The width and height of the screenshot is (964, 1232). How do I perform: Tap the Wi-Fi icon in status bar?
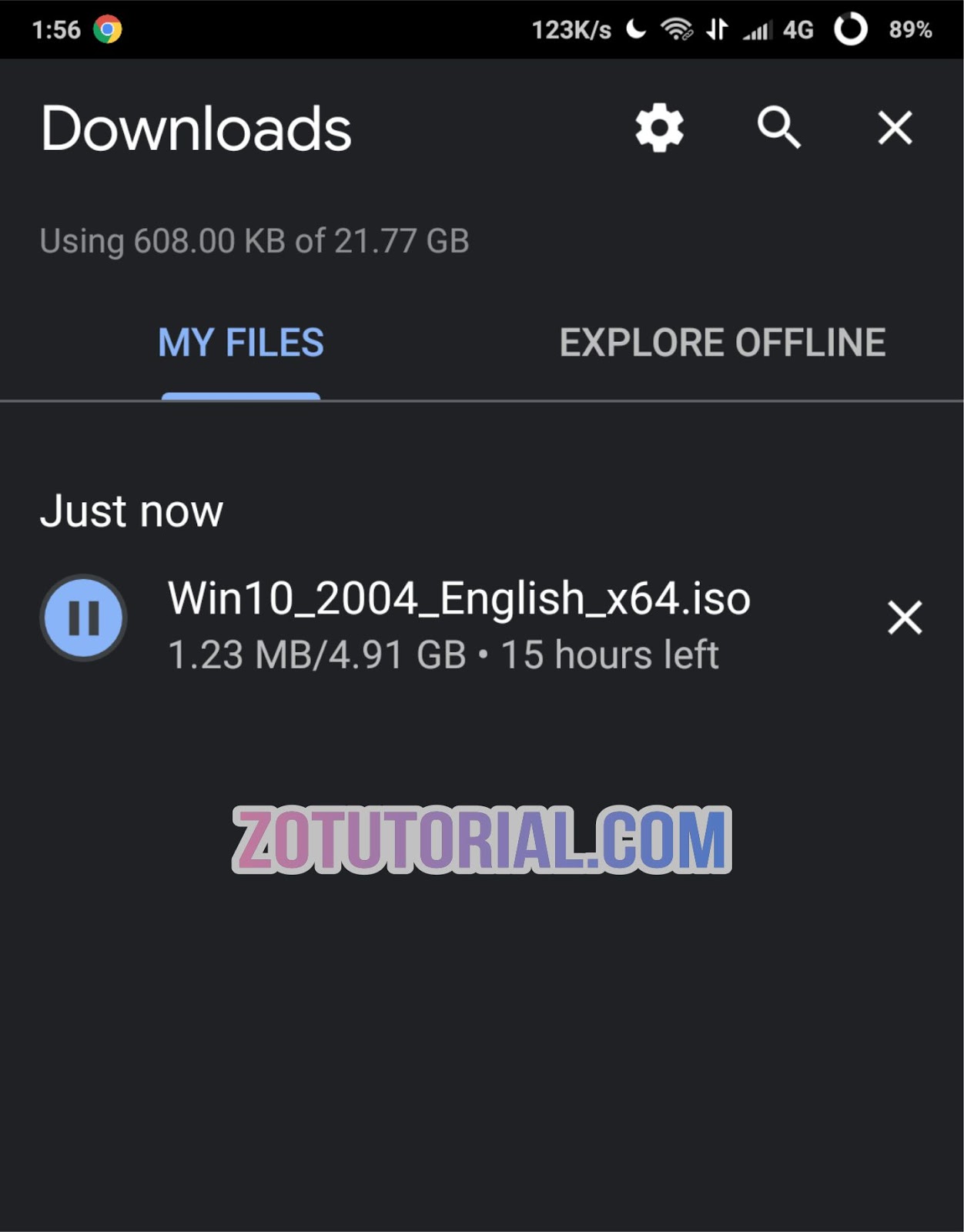pos(677,28)
